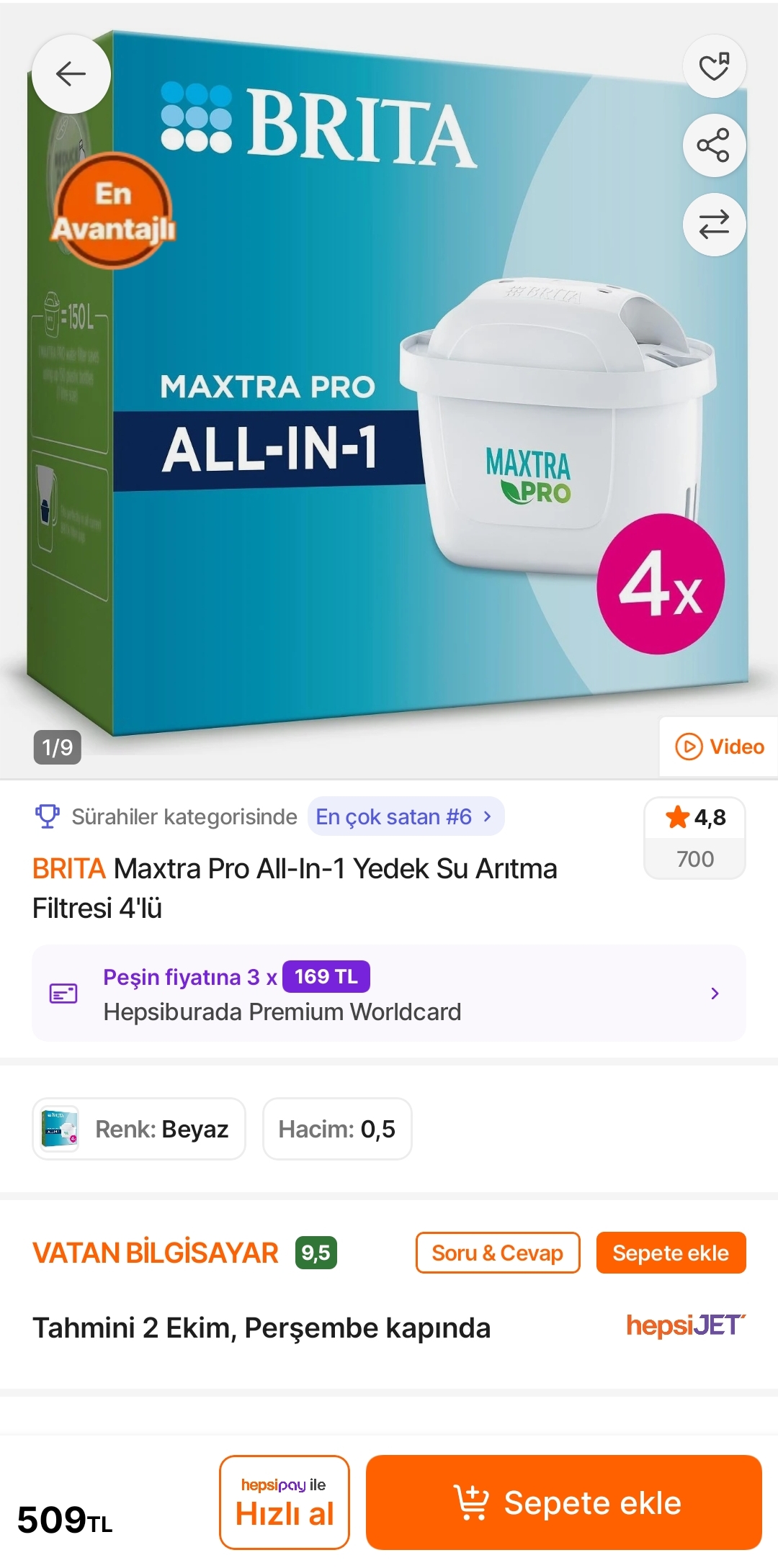Tap Sepete ekle next to Vatan Bilgisayar

coord(671,1253)
